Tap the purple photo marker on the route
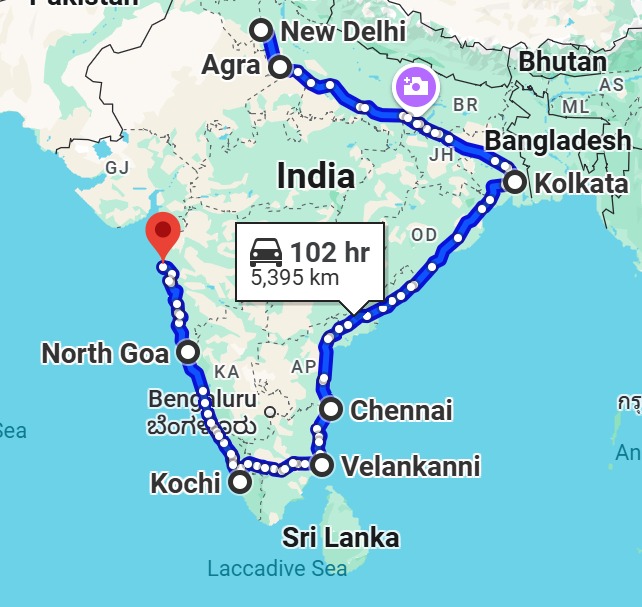The height and width of the screenshot is (607, 642). click(x=414, y=84)
